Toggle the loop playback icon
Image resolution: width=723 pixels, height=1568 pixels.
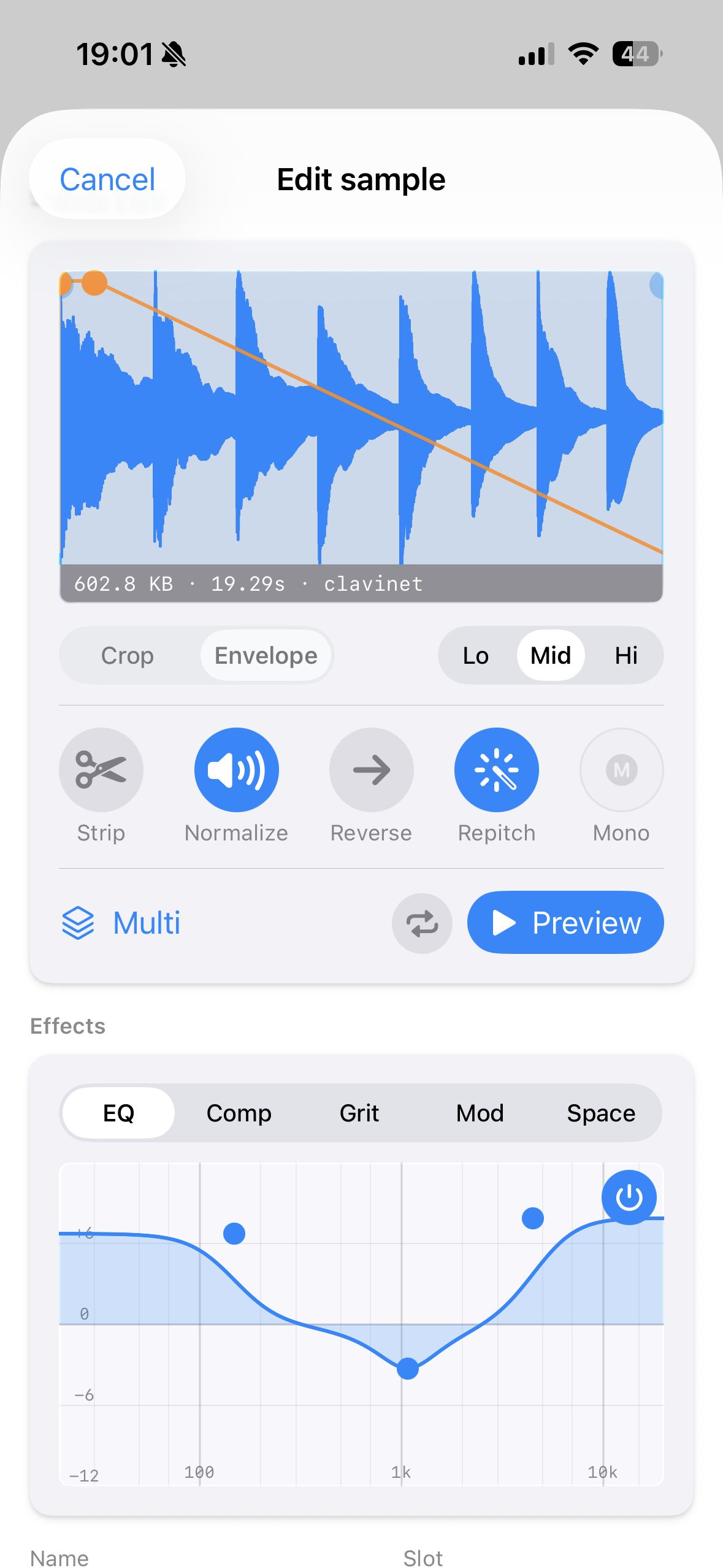pyautogui.click(x=422, y=923)
